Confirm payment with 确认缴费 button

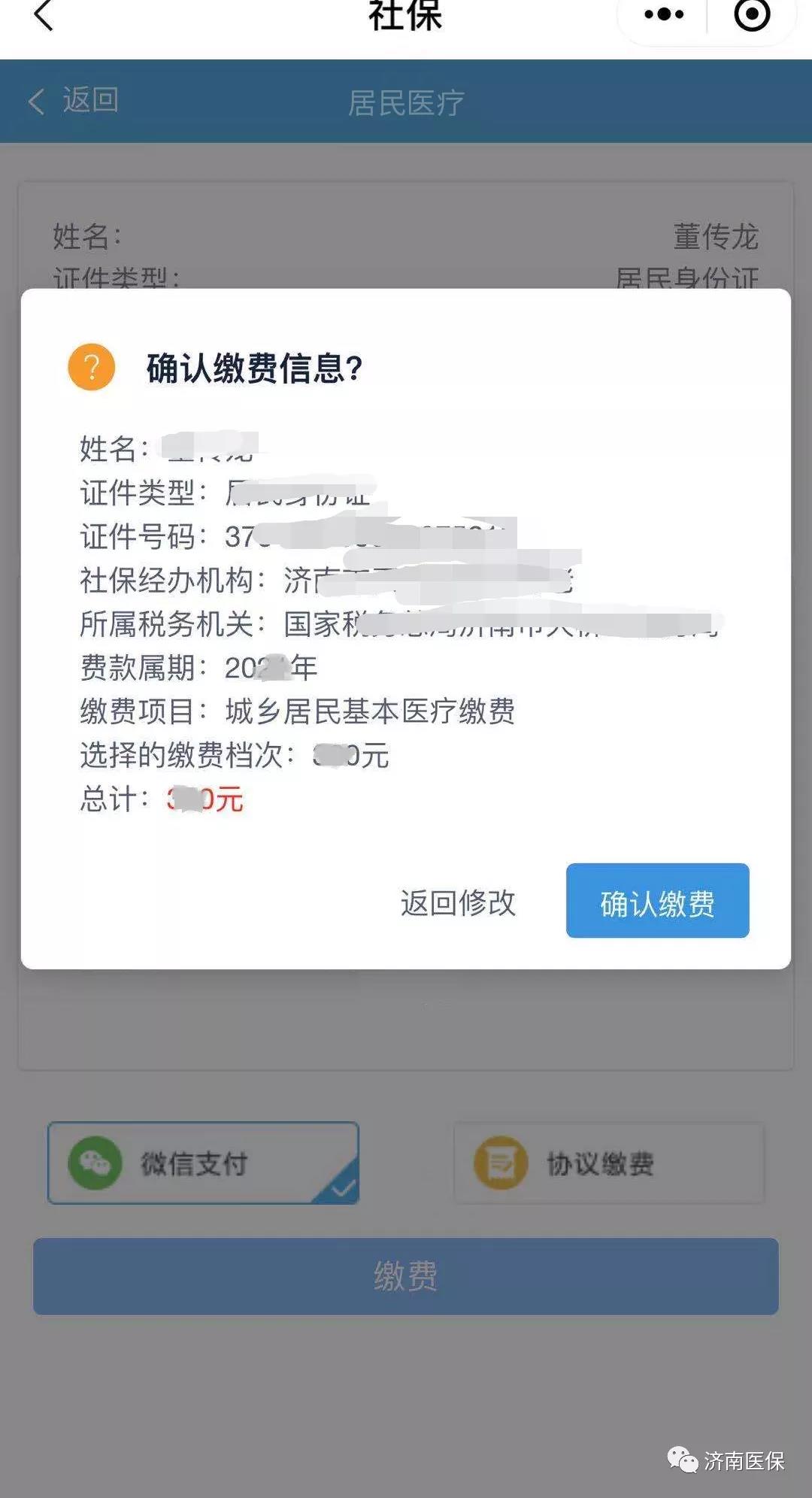pos(657,900)
